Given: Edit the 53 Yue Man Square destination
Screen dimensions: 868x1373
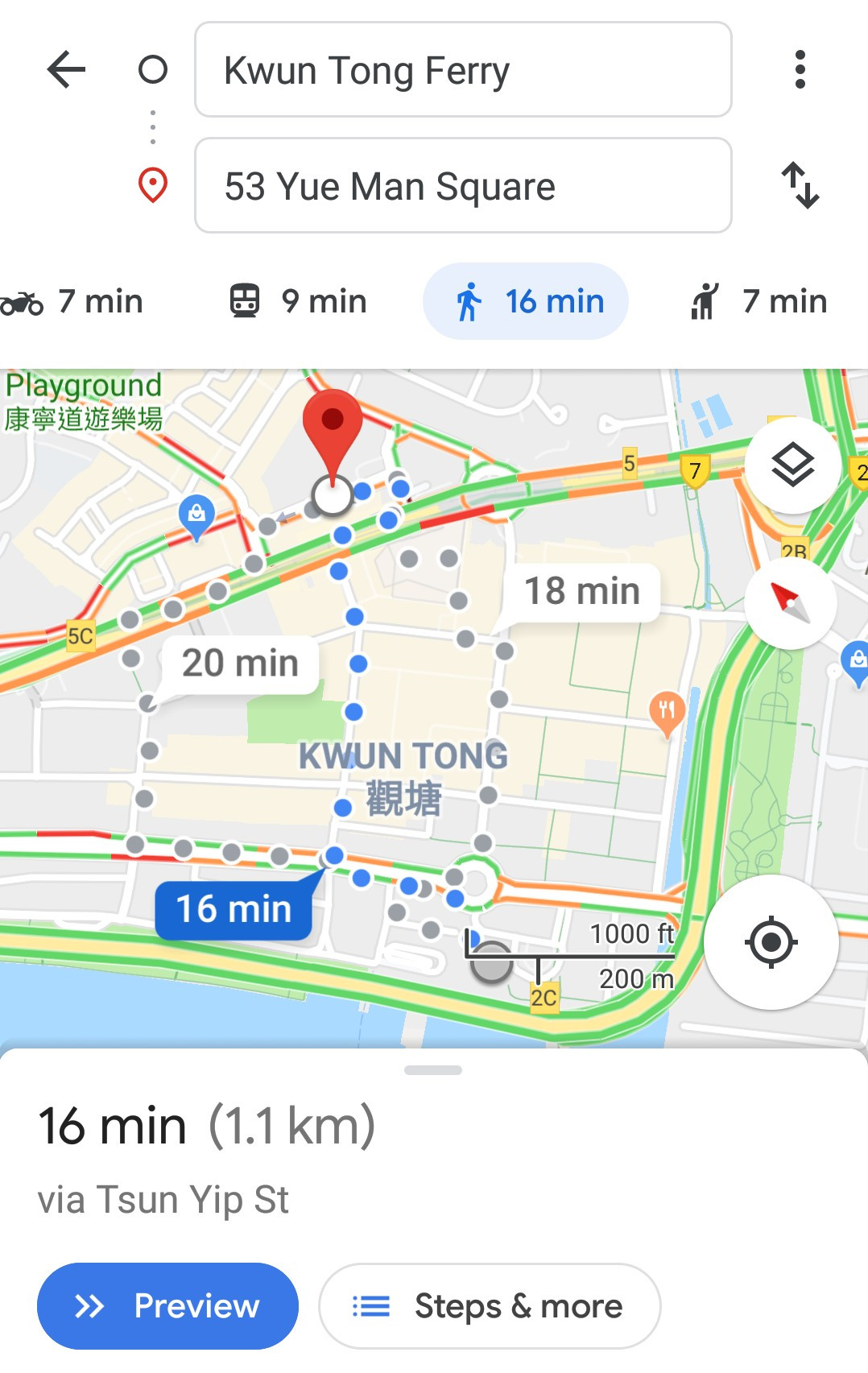Looking at the screenshot, I should pyautogui.click(x=462, y=186).
